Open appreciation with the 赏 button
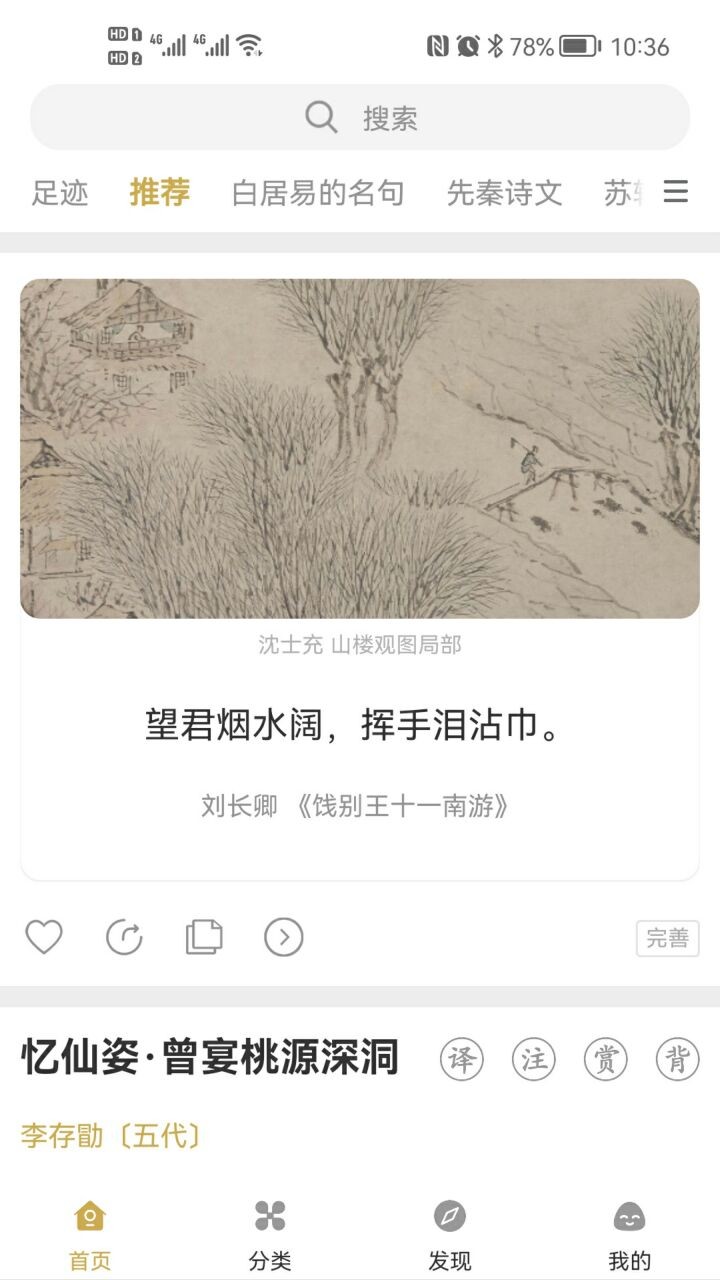The width and height of the screenshot is (720, 1280). (x=605, y=1059)
